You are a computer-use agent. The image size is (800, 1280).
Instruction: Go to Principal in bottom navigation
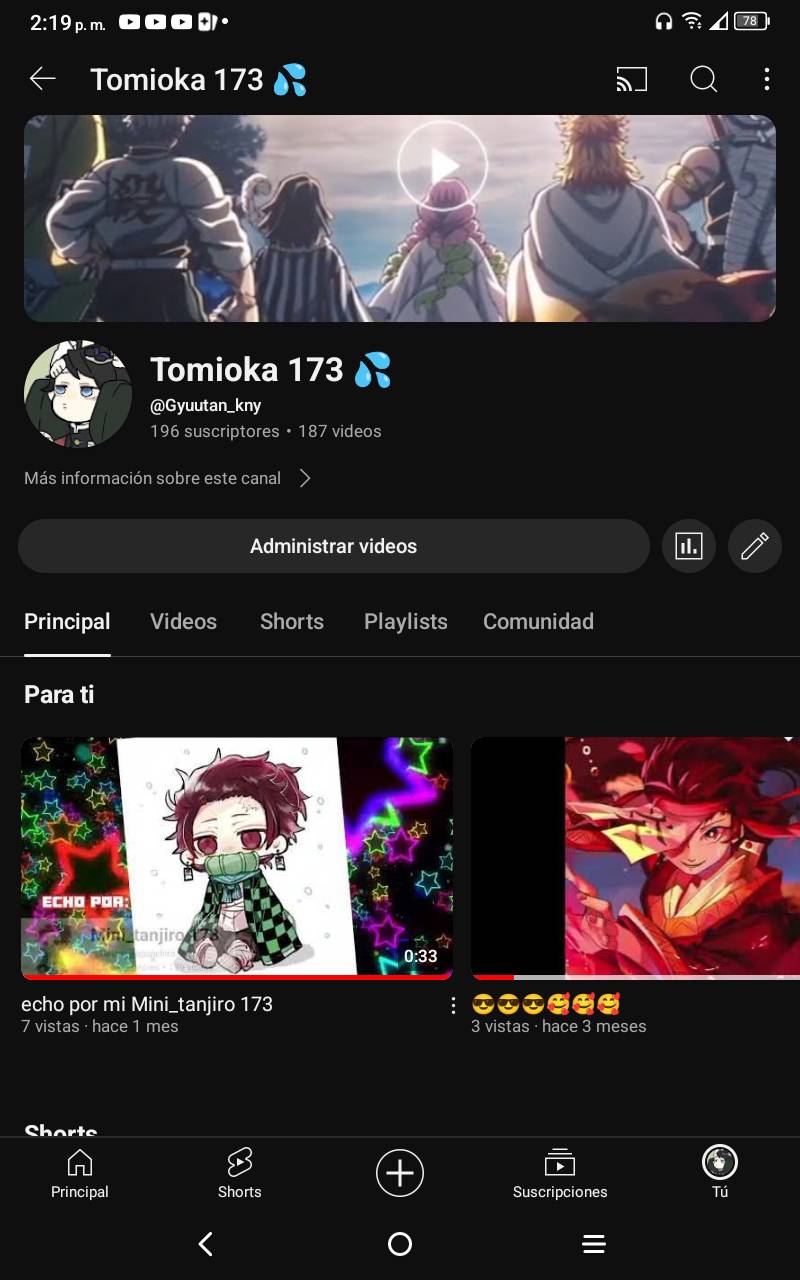coord(80,1173)
